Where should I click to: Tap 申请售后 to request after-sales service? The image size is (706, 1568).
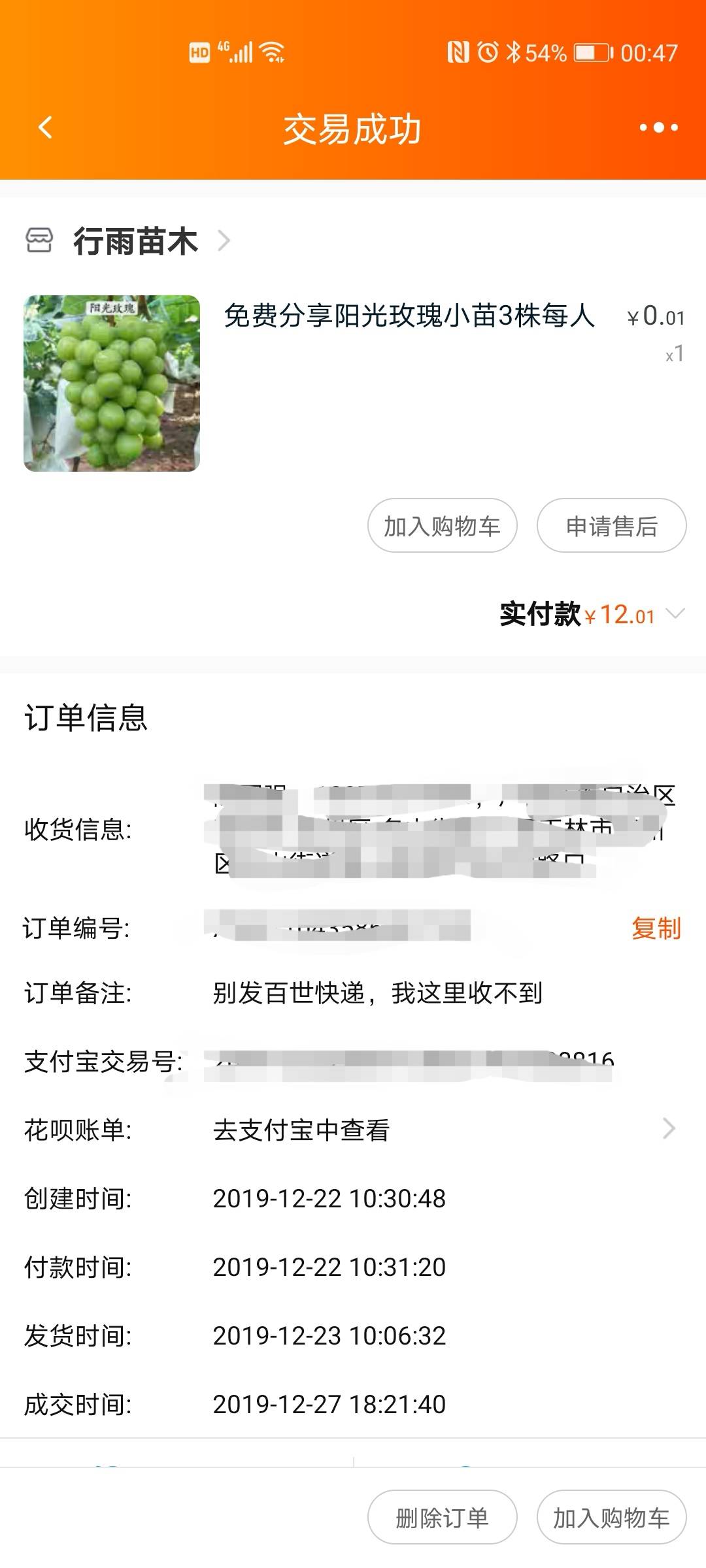tap(611, 526)
